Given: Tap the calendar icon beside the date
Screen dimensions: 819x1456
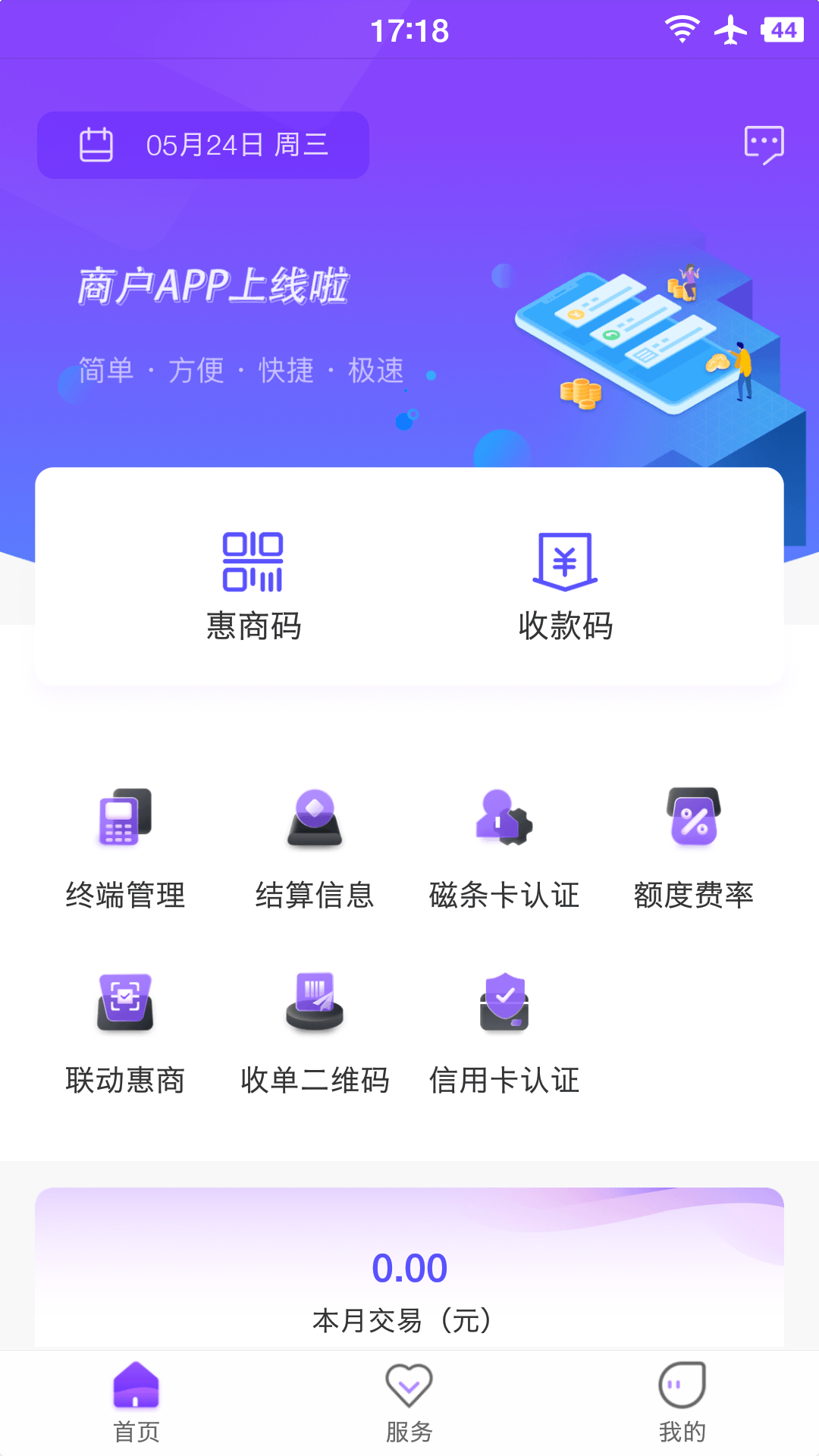Looking at the screenshot, I should (x=97, y=145).
